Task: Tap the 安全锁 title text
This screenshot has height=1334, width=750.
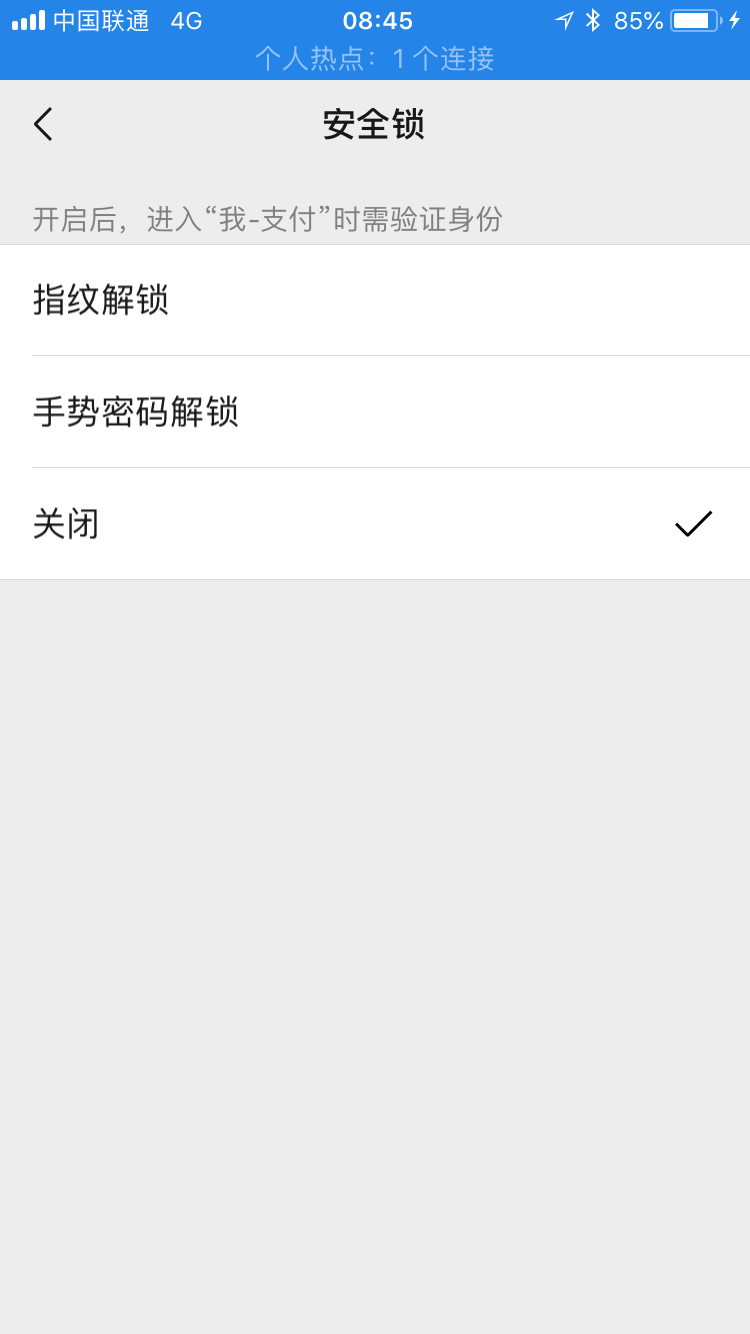Action: coord(375,123)
